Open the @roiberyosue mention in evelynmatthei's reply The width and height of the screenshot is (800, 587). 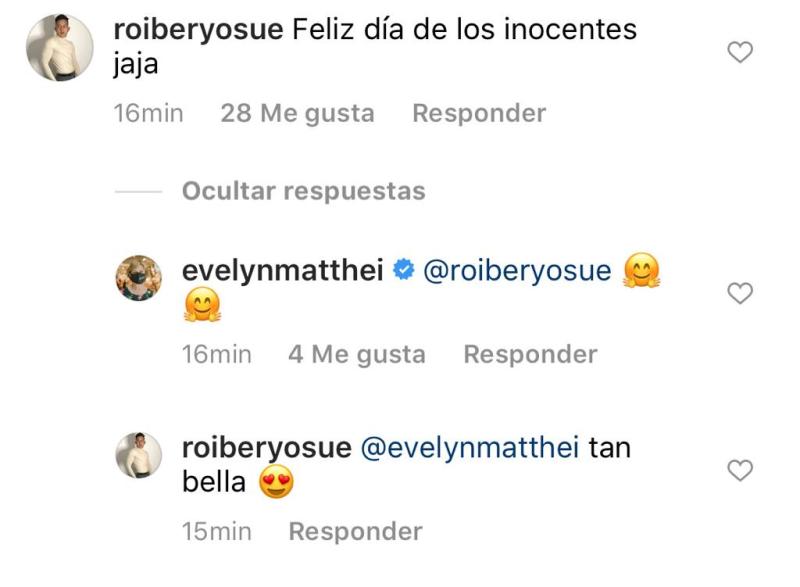pos(517,272)
